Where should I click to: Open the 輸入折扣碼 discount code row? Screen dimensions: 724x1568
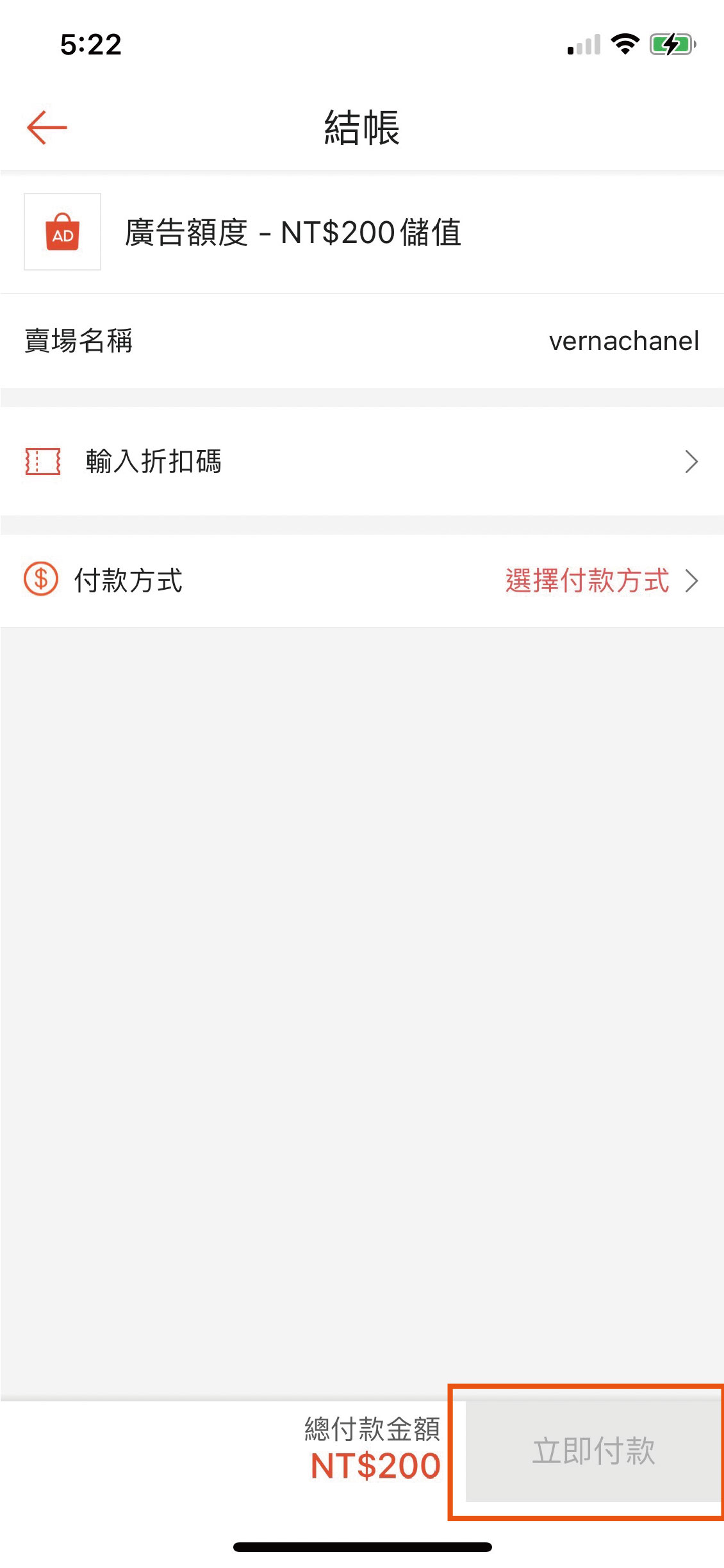362,461
